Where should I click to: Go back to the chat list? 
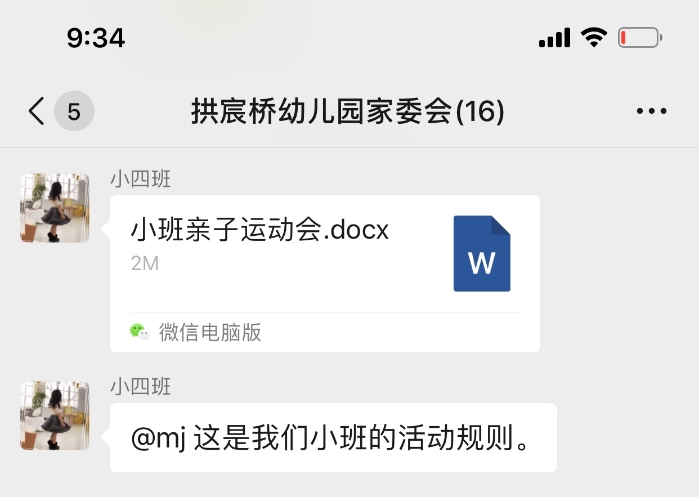point(38,111)
